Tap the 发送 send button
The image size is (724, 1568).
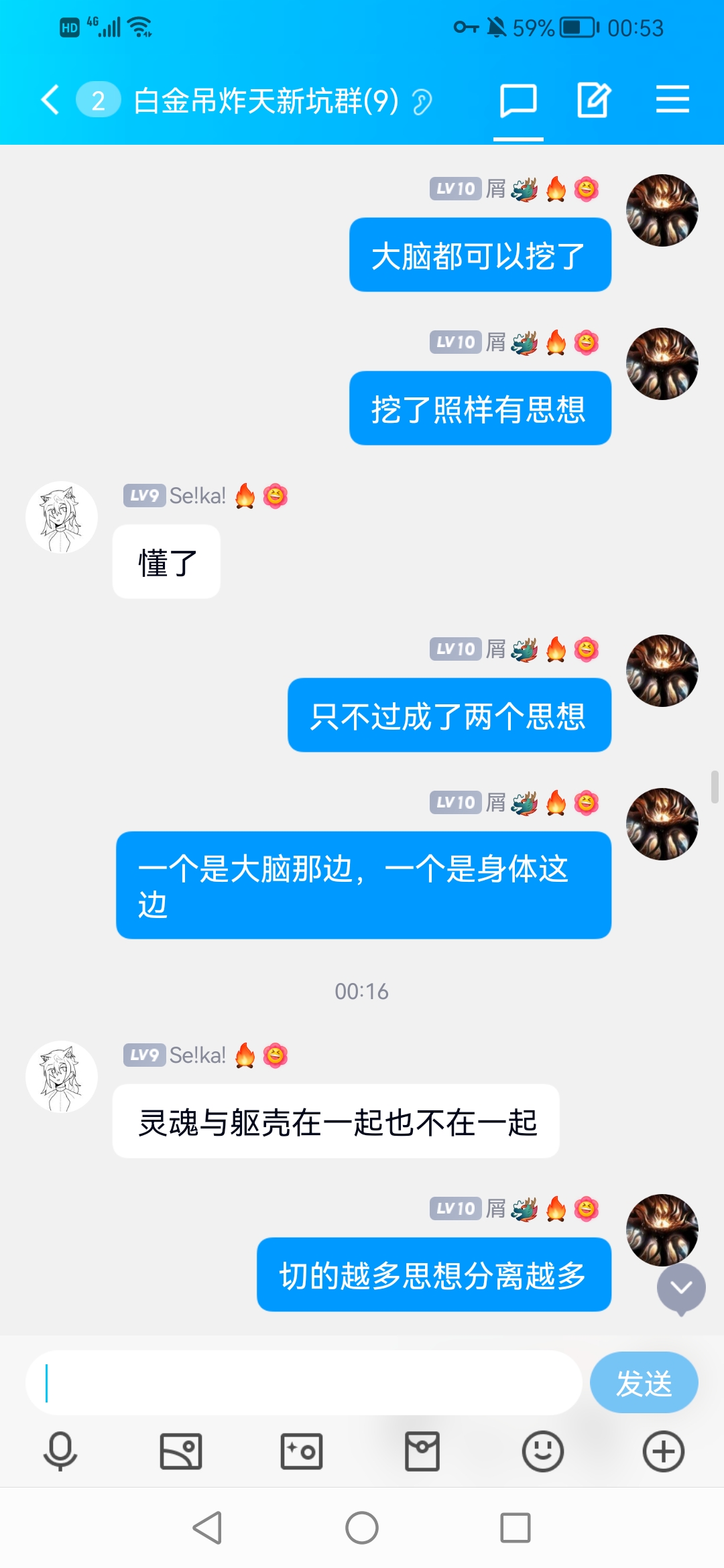644,1383
